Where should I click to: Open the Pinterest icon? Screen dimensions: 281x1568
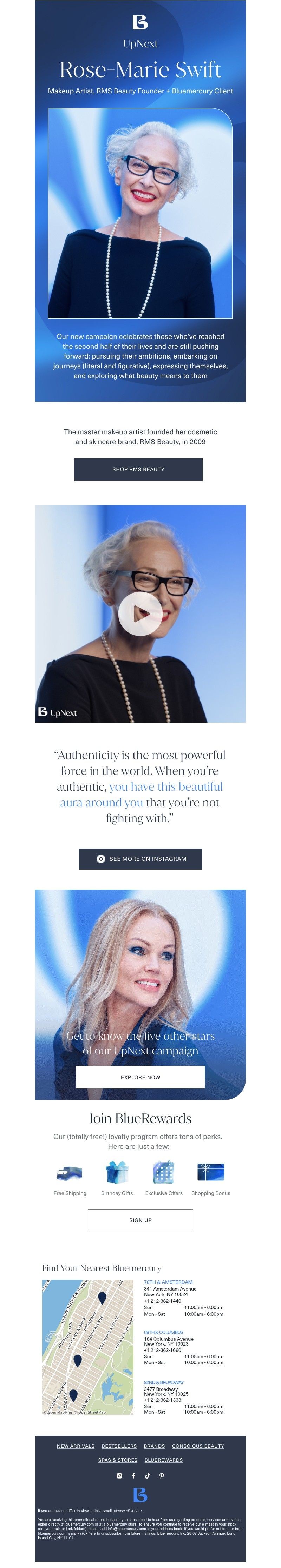(162, 1475)
